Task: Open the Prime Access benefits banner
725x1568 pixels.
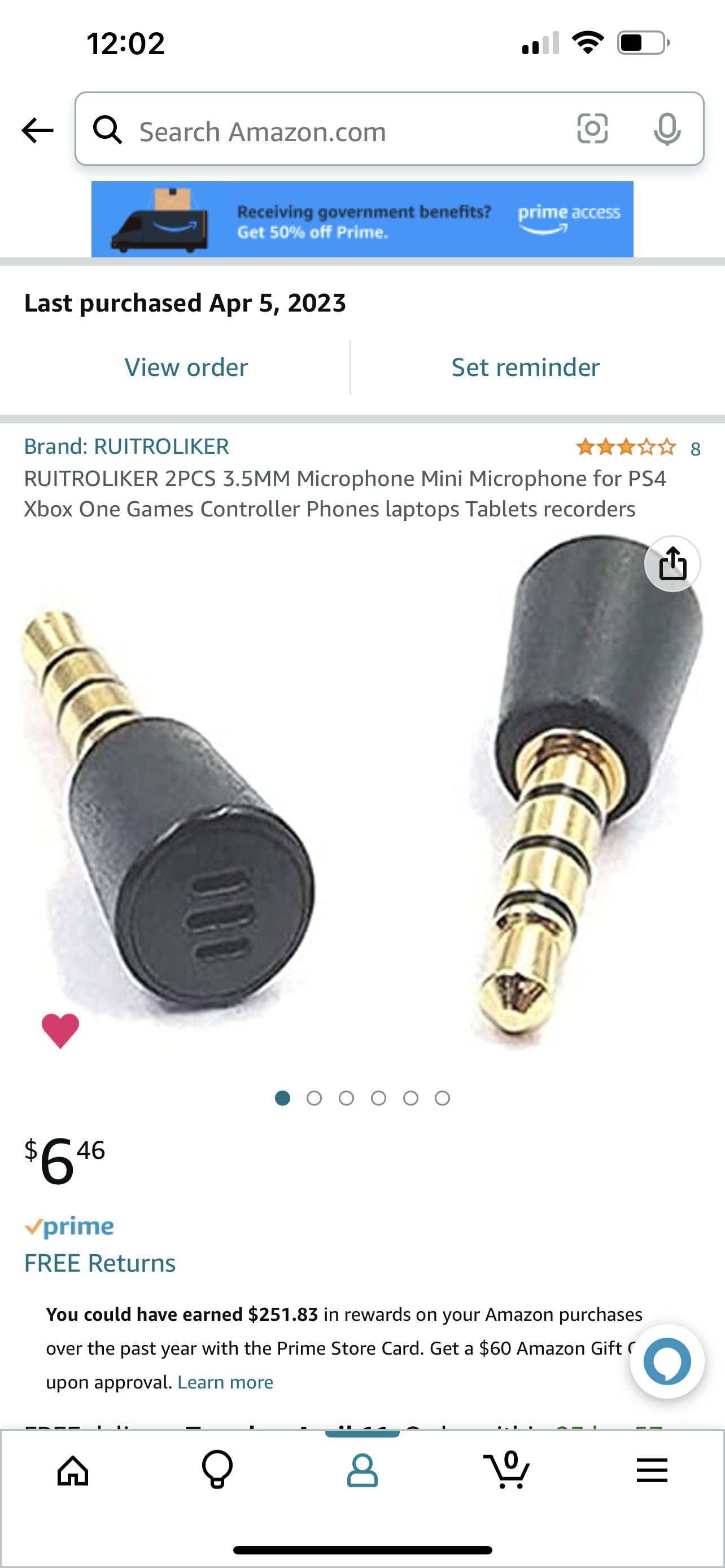Action: (362, 220)
